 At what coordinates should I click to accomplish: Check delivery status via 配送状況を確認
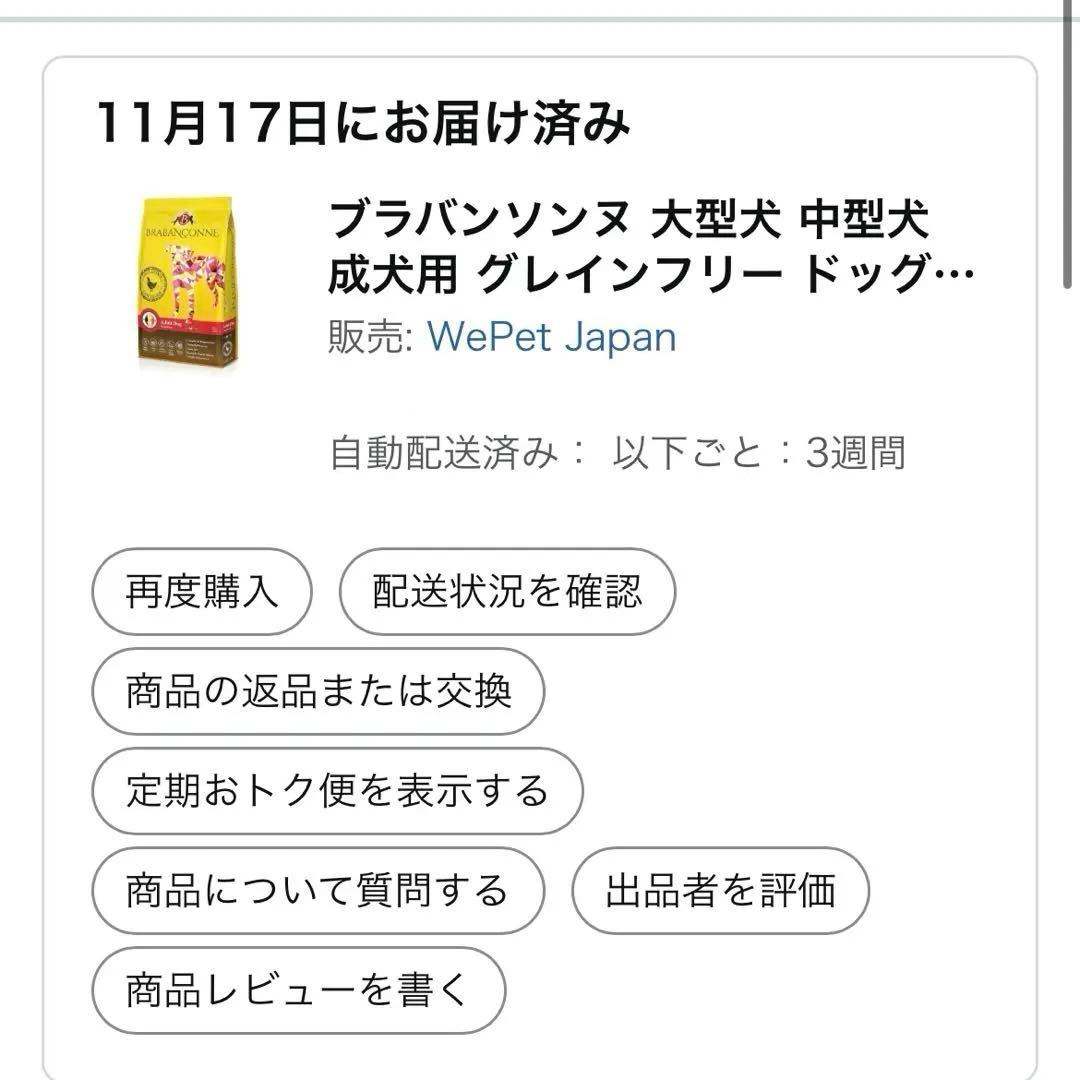tap(507, 592)
